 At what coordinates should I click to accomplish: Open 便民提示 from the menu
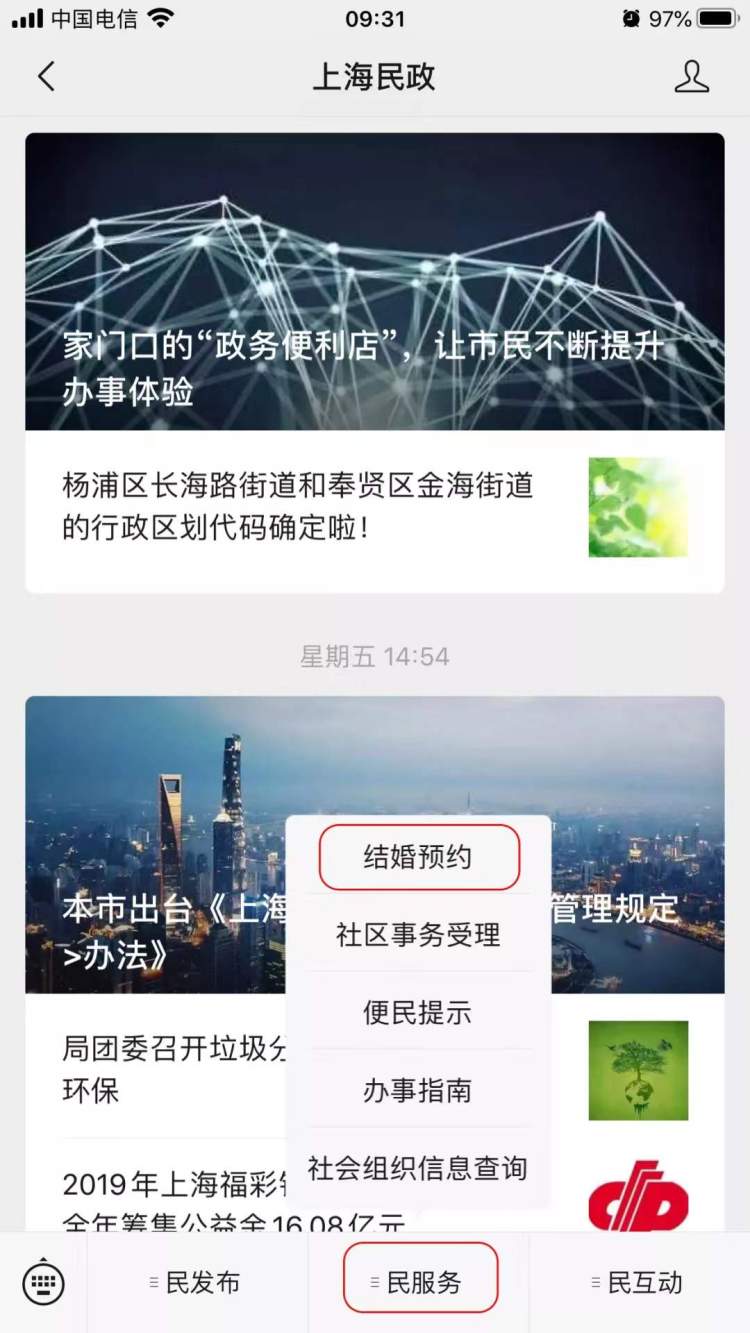pyautogui.click(x=418, y=1013)
